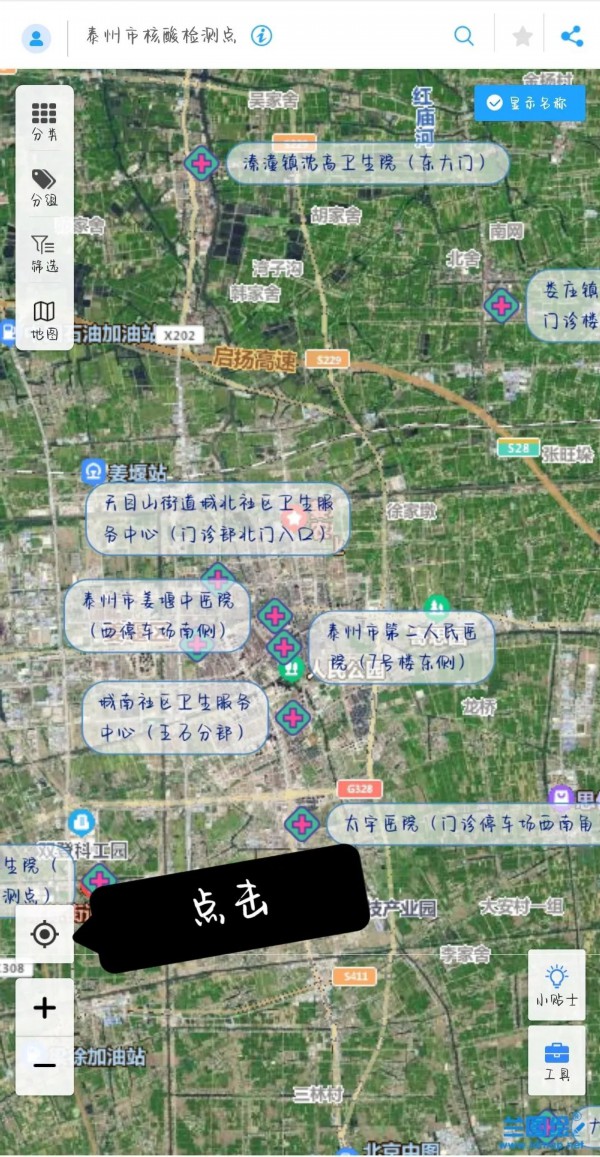
Task: Open the 分组 grouping panel
Action: coord(44,186)
